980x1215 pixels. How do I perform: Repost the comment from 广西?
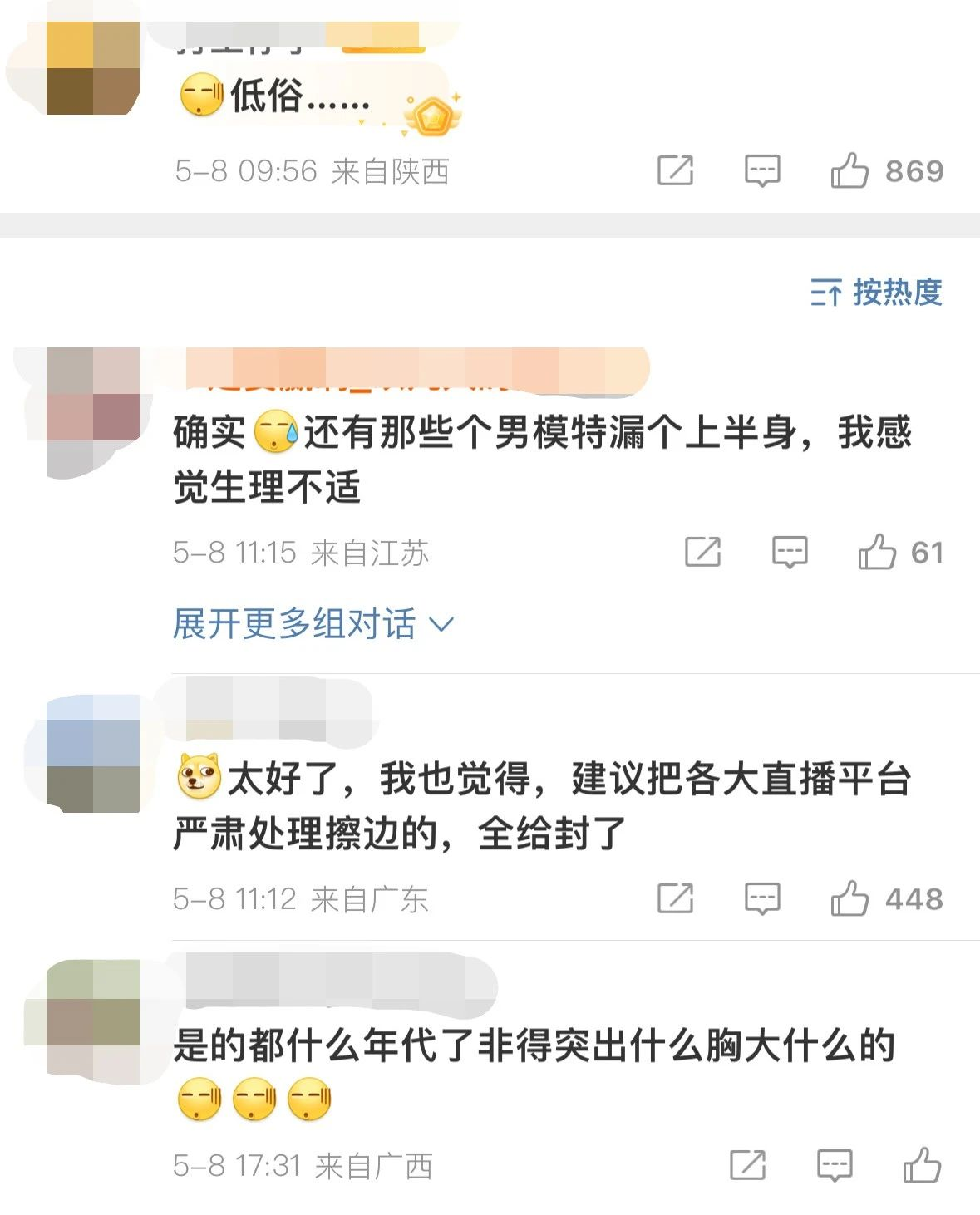point(747,1165)
